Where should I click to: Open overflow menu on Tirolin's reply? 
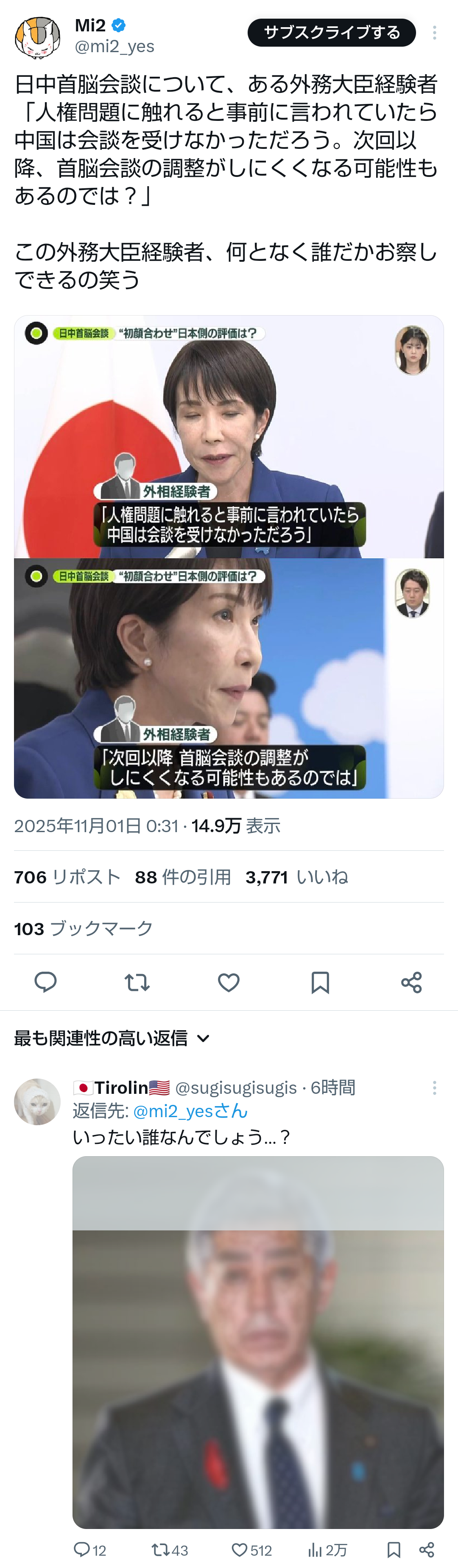pos(434,1088)
